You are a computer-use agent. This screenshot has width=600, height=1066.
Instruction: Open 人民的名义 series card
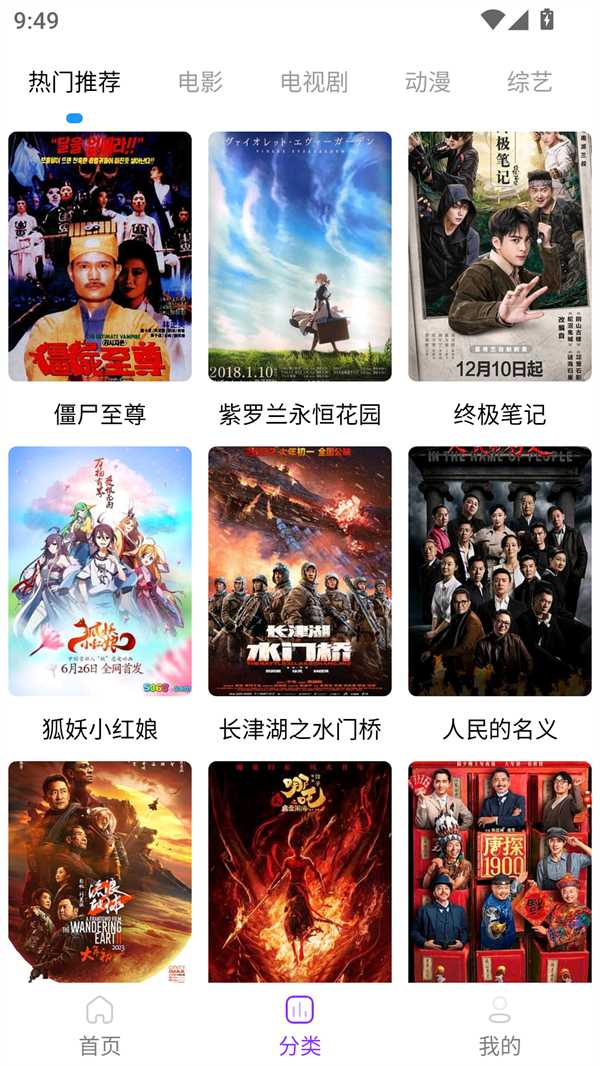(500, 571)
